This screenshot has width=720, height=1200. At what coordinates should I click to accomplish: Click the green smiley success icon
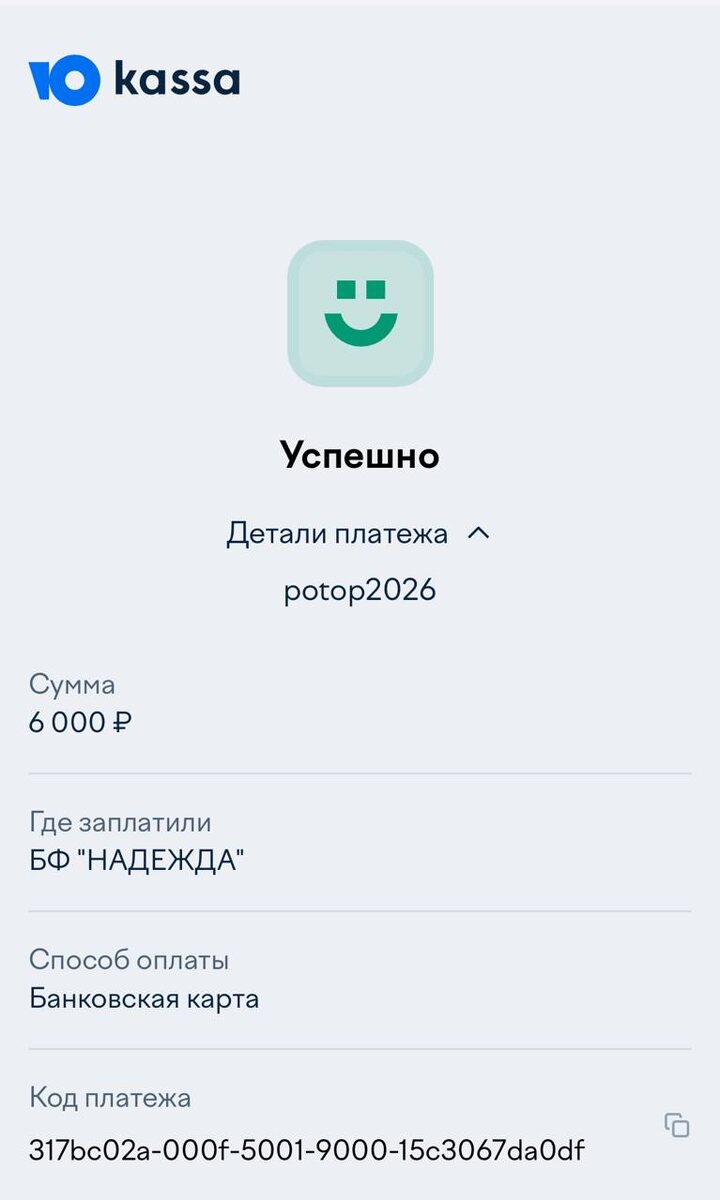(360, 313)
